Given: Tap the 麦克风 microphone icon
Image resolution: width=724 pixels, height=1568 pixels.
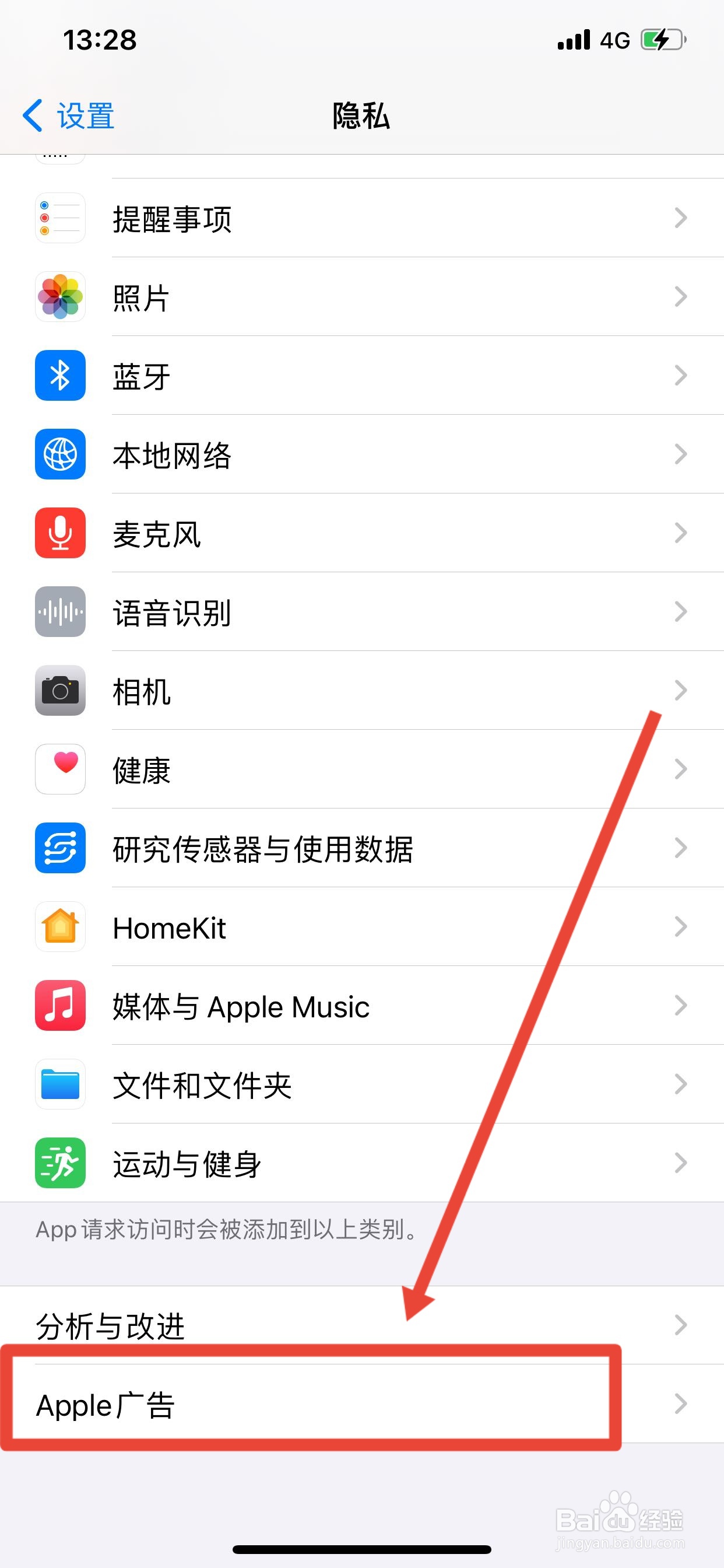Looking at the screenshot, I should point(59,534).
